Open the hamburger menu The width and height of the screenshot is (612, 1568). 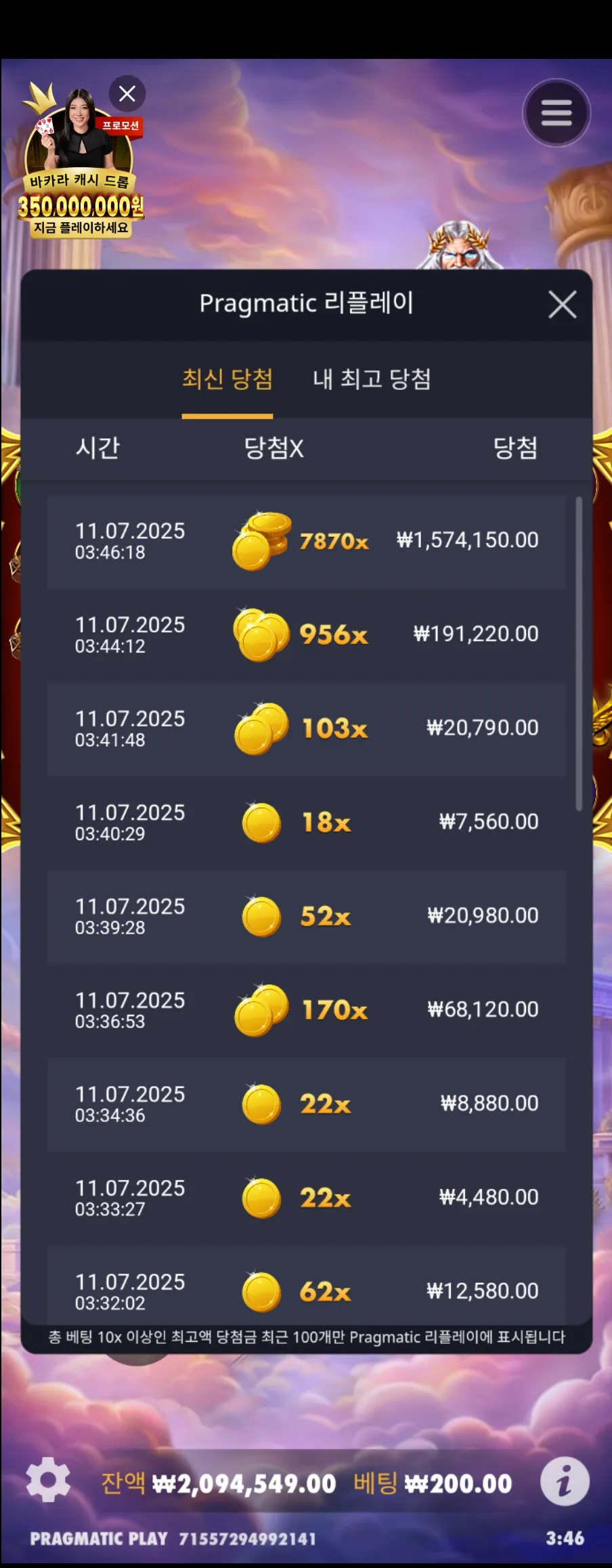tap(556, 113)
